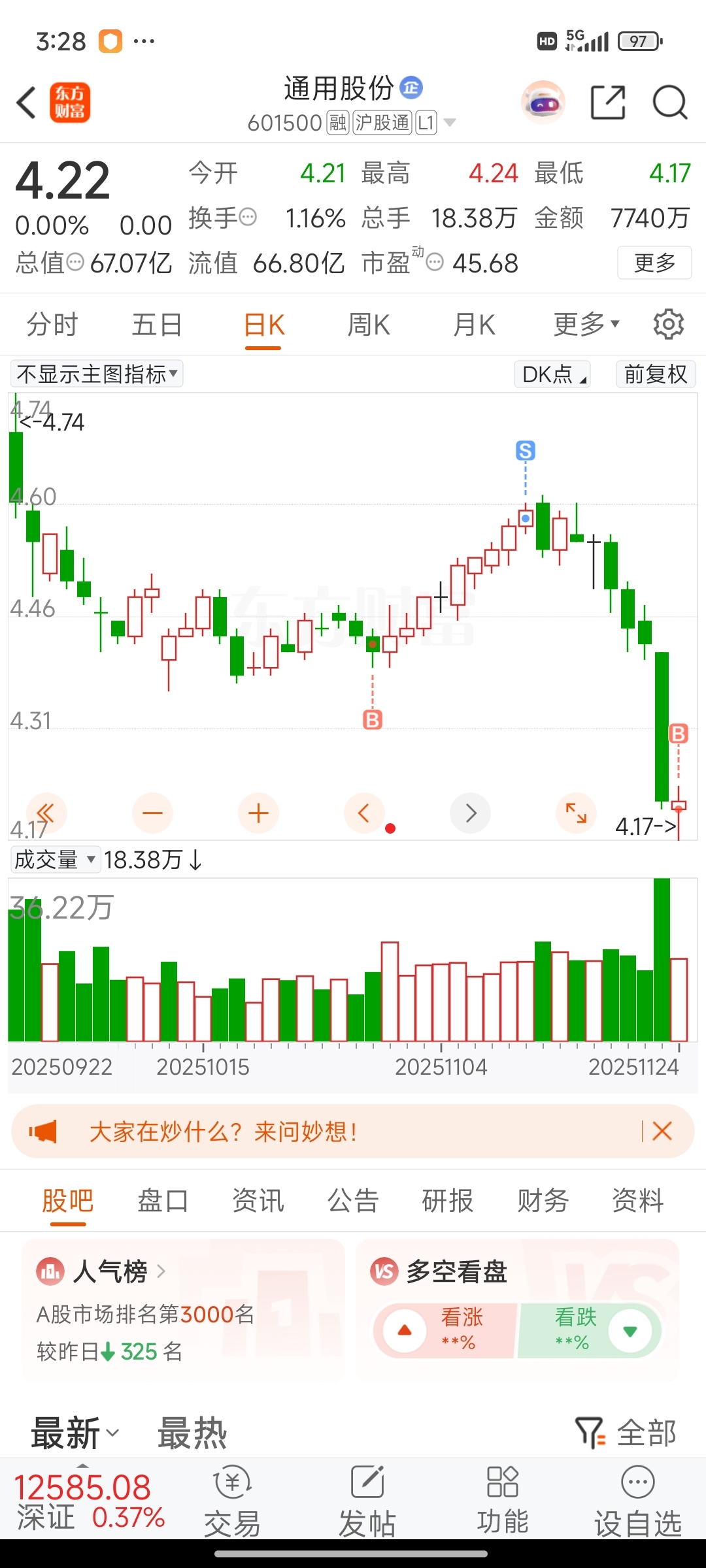Switch to the 公告 tab
Screen dimensions: 706x1568
(353, 1201)
